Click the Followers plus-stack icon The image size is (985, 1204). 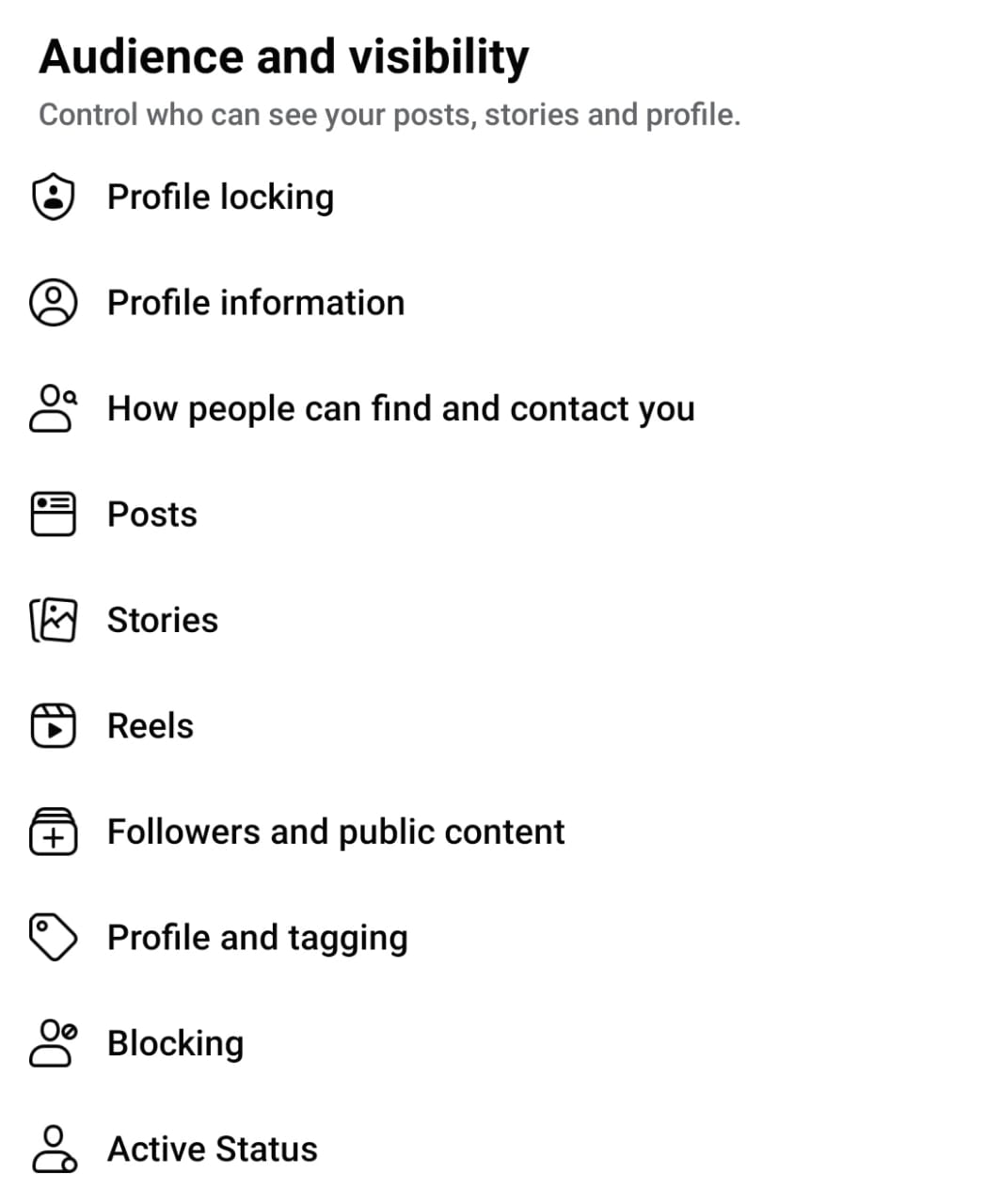pos(54,832)
